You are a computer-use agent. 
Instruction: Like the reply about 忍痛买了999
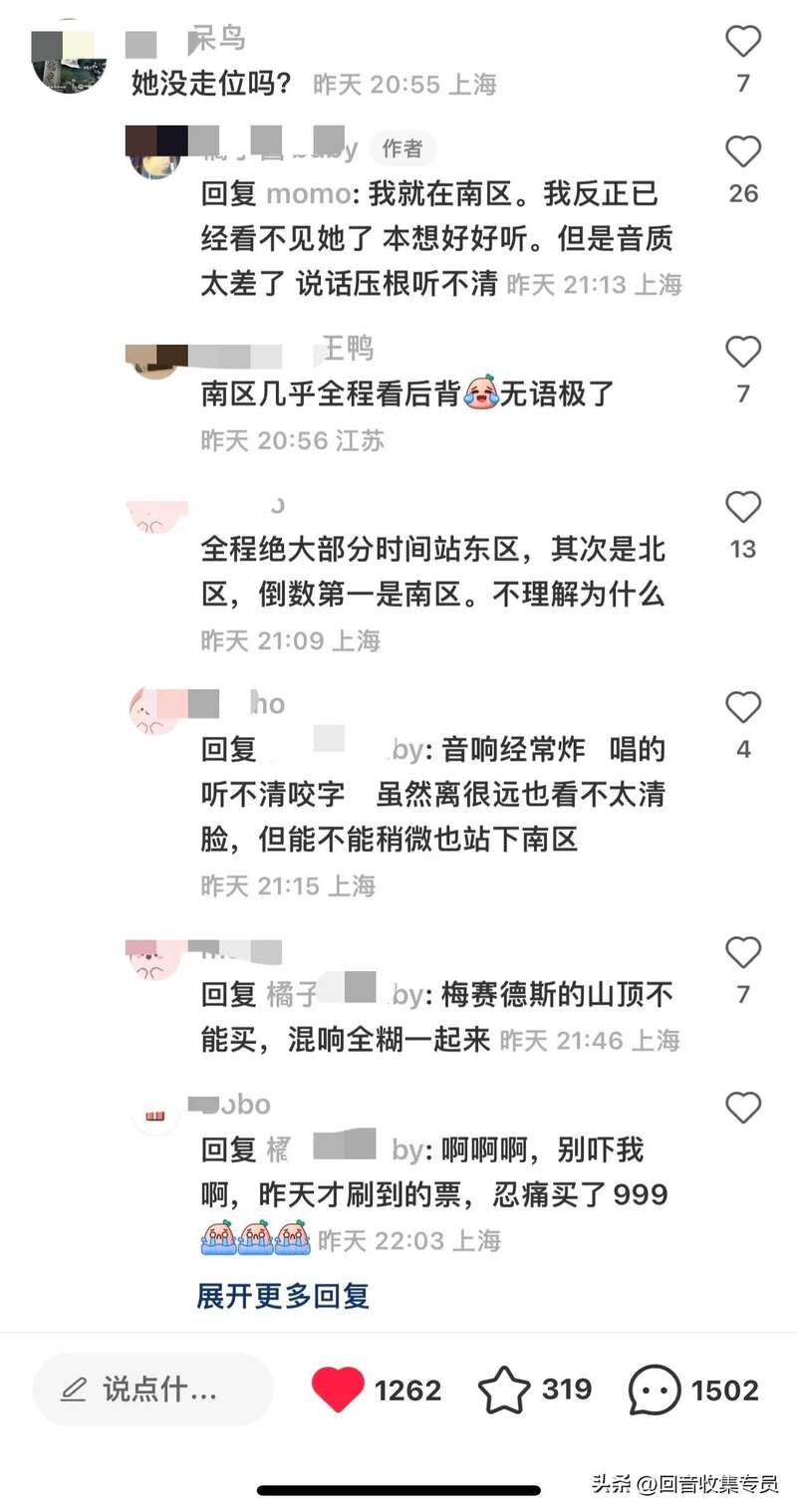click(x=742, y=1108)
